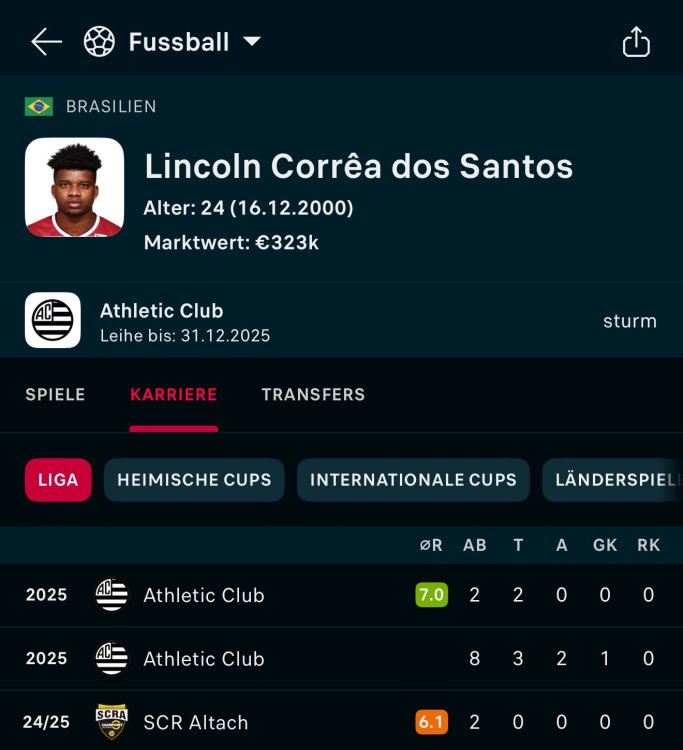Switch to the Transfers tab
The image size is (683, 750).
click(313, 395)
